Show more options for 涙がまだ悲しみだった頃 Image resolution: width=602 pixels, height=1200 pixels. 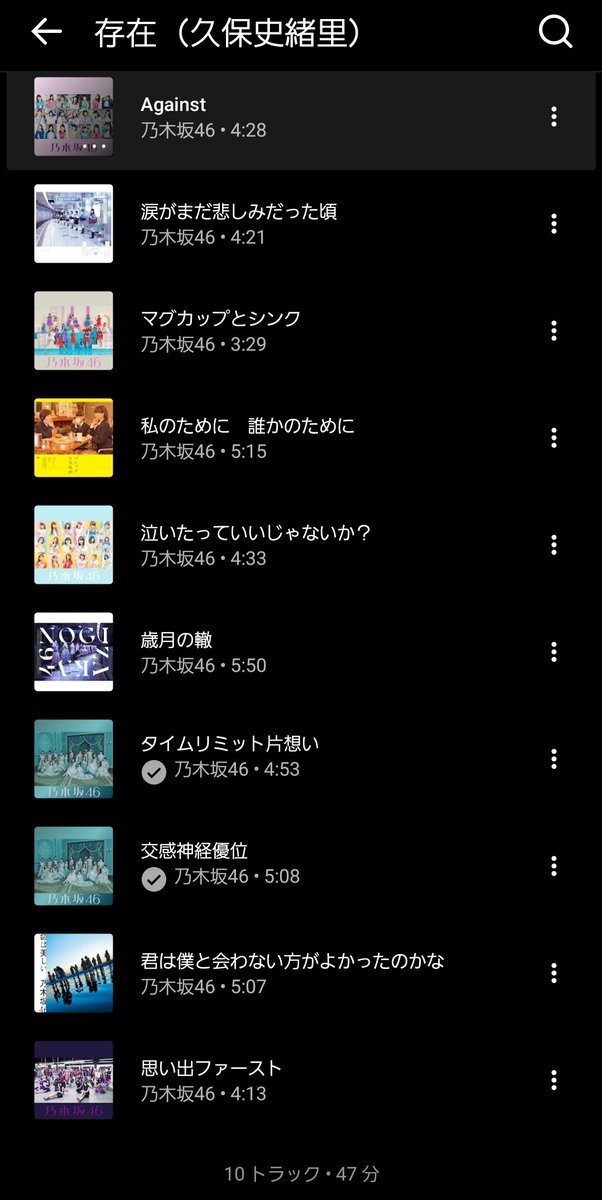coord(553,224)
